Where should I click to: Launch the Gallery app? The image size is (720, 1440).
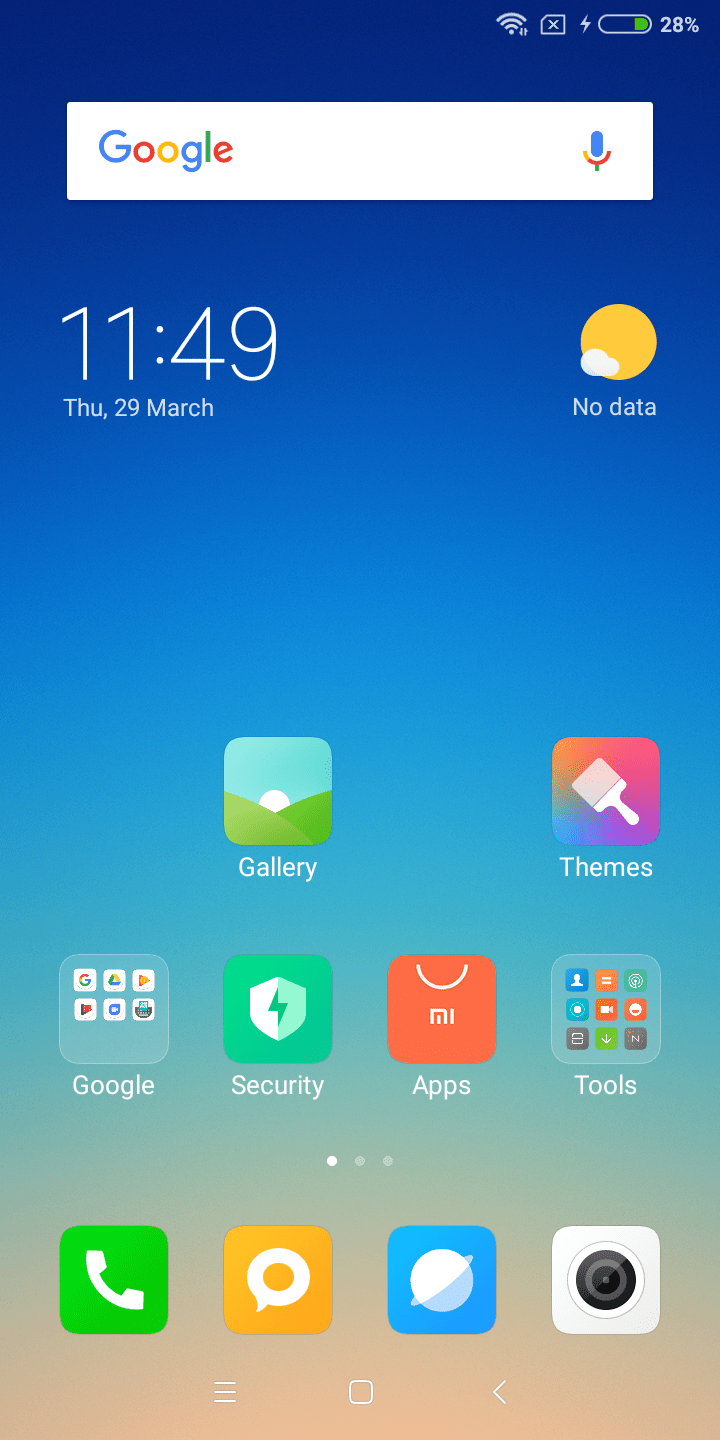[x=278, y=791]
